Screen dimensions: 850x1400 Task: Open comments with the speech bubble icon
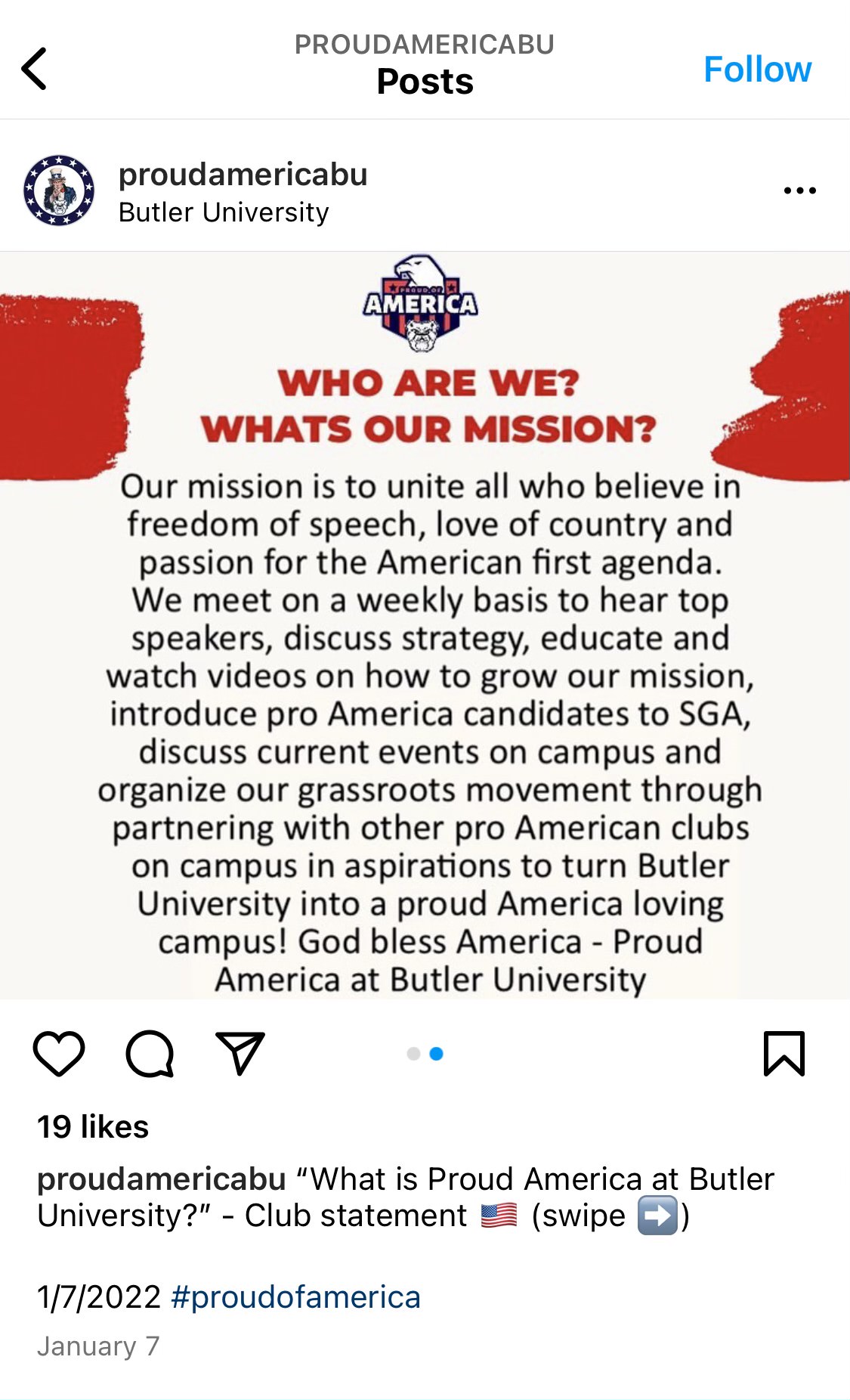click(150, 1053)
